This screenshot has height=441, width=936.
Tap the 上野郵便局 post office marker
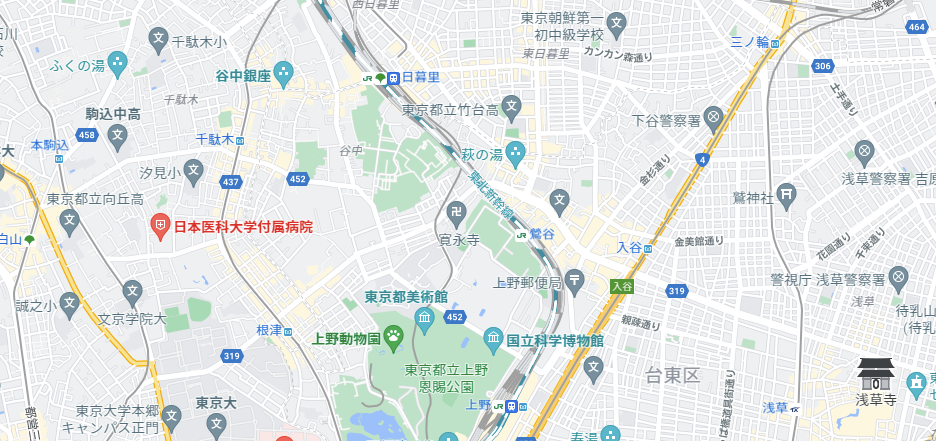574,281
